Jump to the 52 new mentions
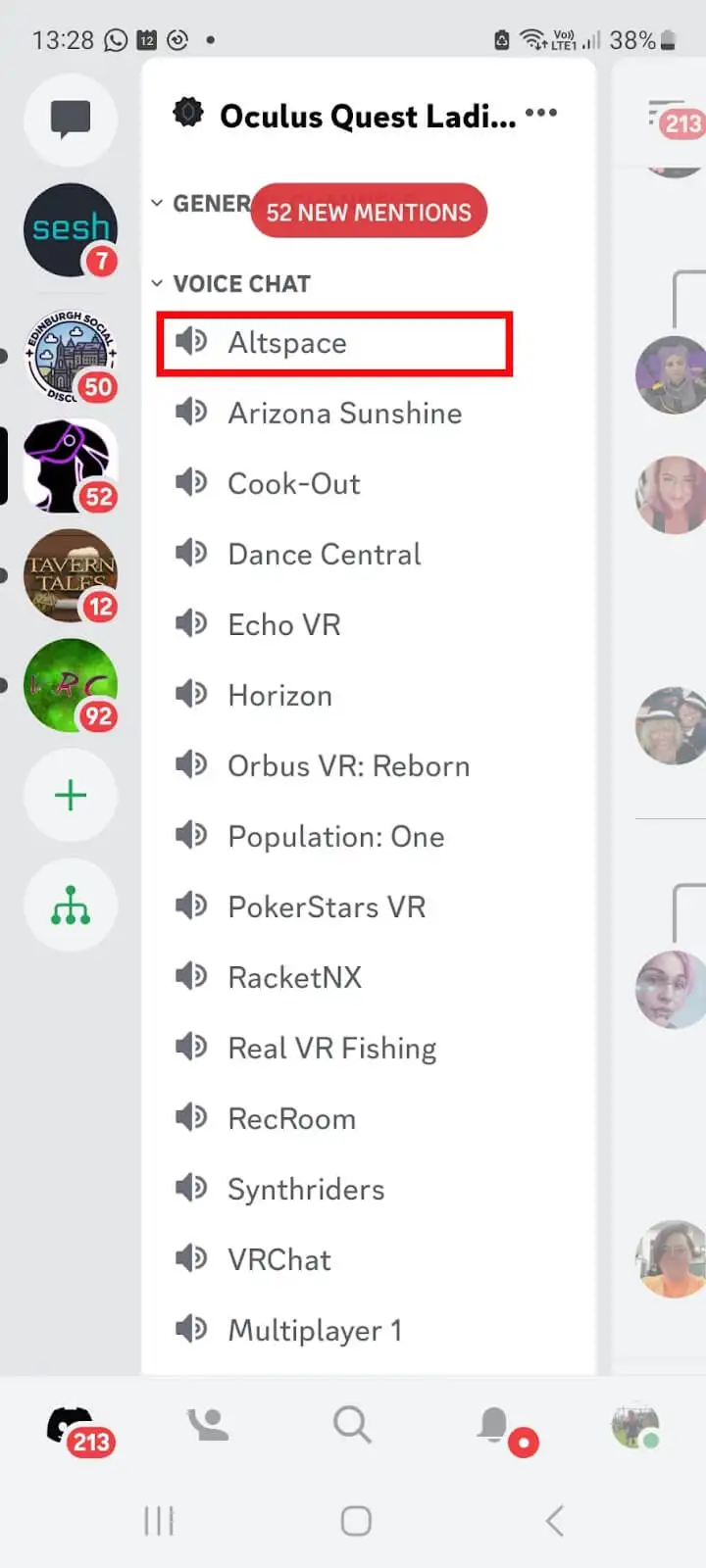Image resolution: width=706 pixels, height=1568 pixels. click(x=369, y=211)
